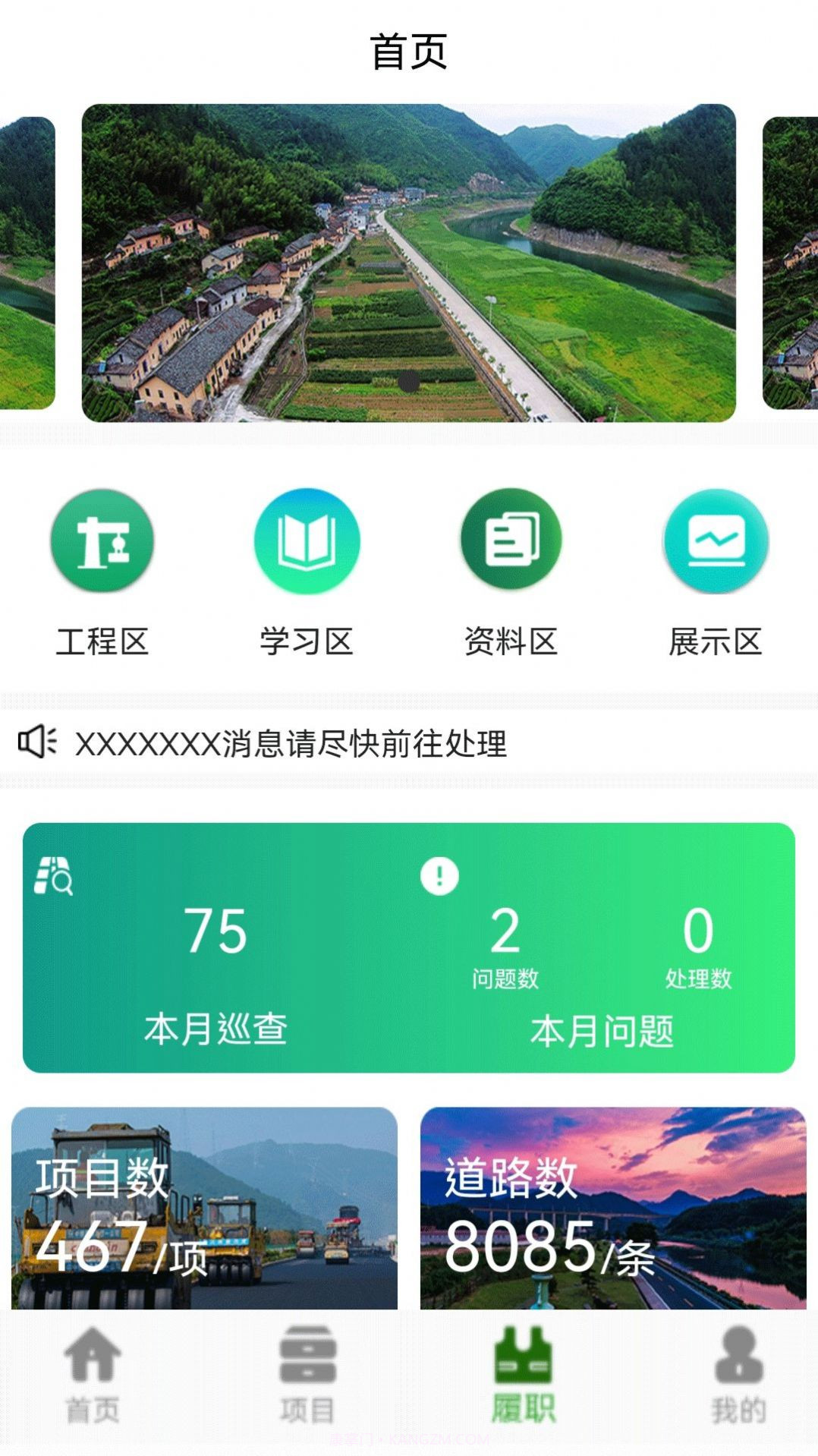Open the 学习区 book icon
This screenshot has height=1456, width=818.
[306, 540]
